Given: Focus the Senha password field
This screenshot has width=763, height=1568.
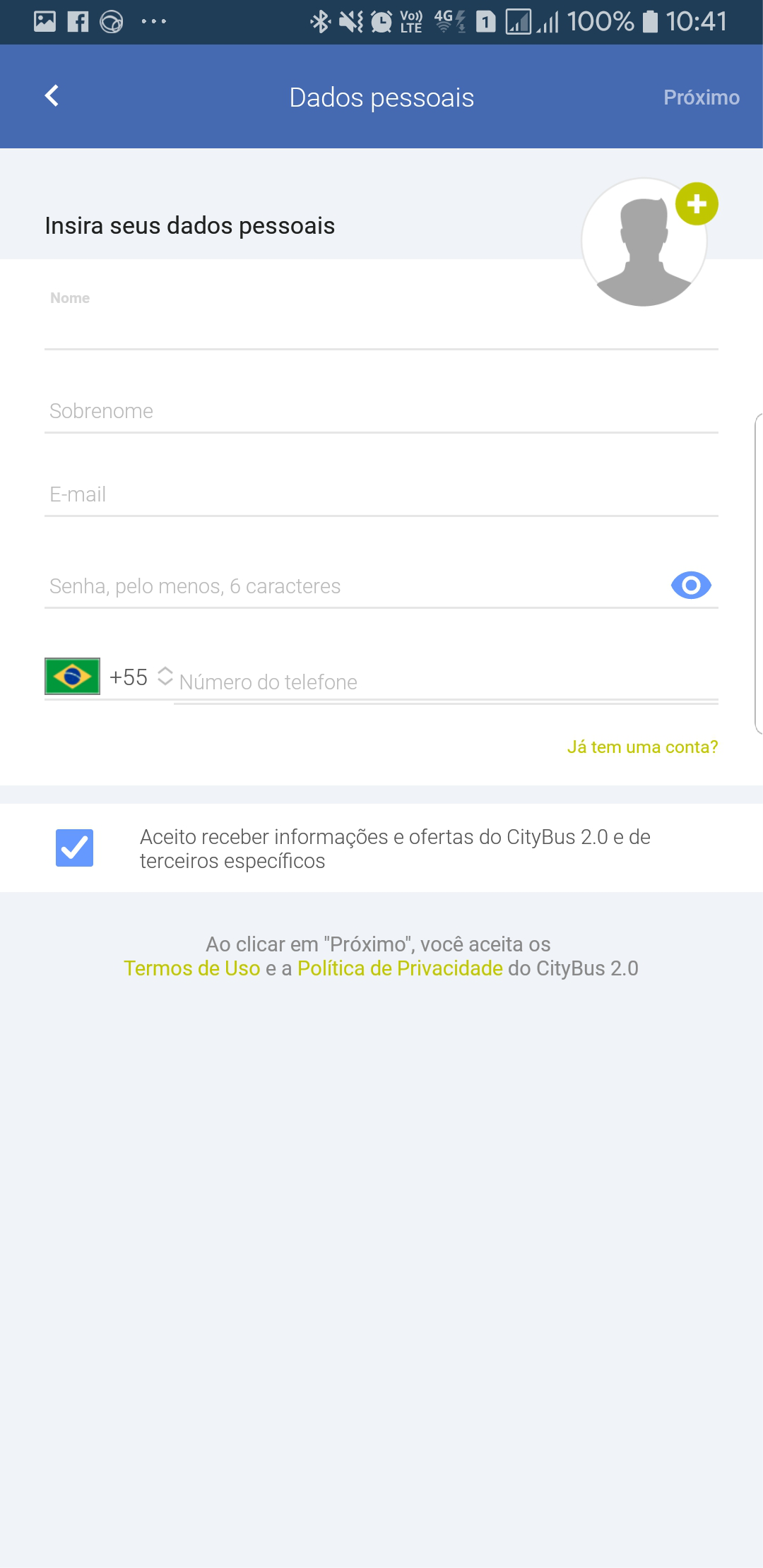Looking at the screenshot, I should 353,586.
